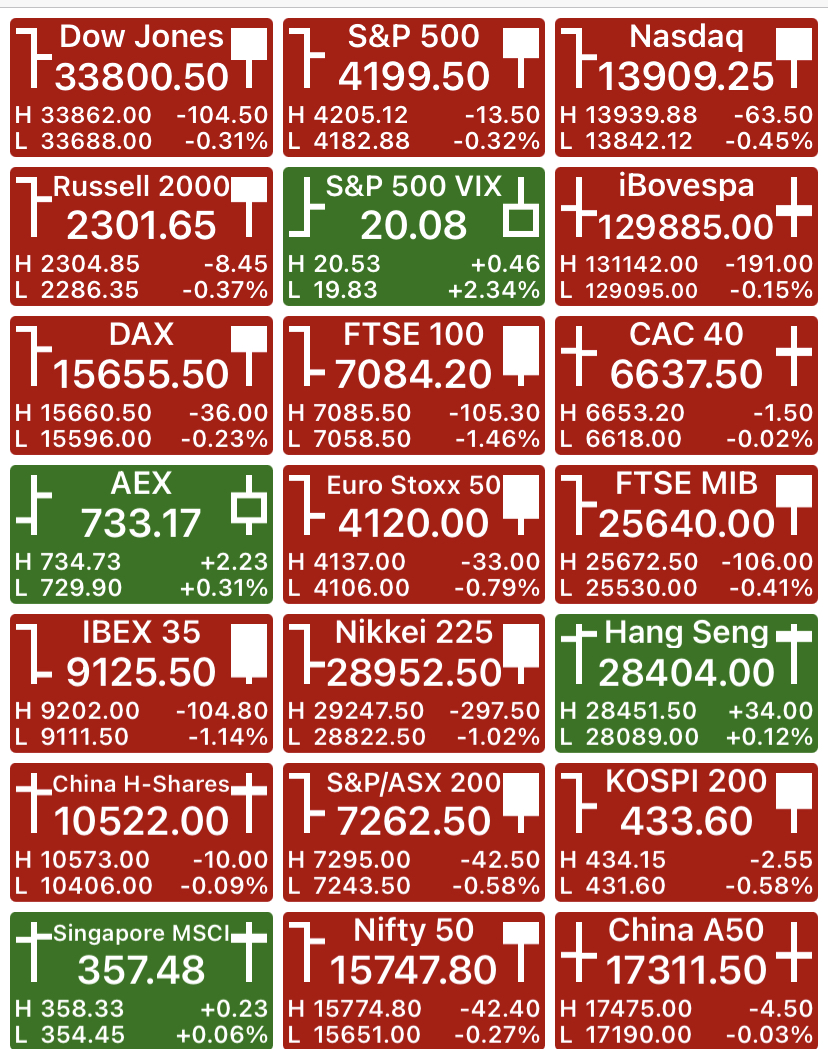Tap the S&P/ASX 200 tile
The image size is (828, 1049).
pyautogui.click(x=414, y=832)
